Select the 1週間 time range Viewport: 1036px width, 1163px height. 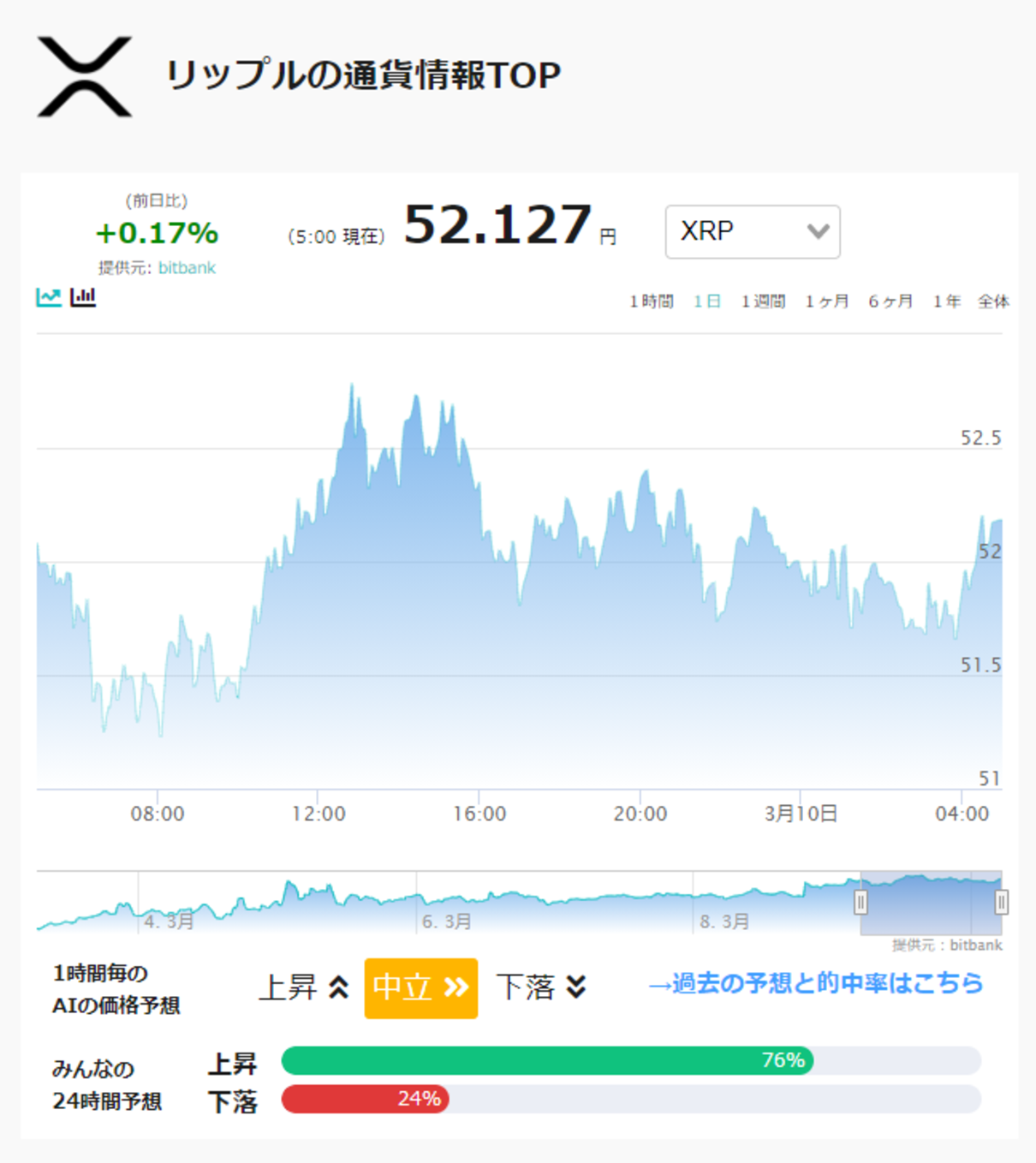tap(763, 301)
